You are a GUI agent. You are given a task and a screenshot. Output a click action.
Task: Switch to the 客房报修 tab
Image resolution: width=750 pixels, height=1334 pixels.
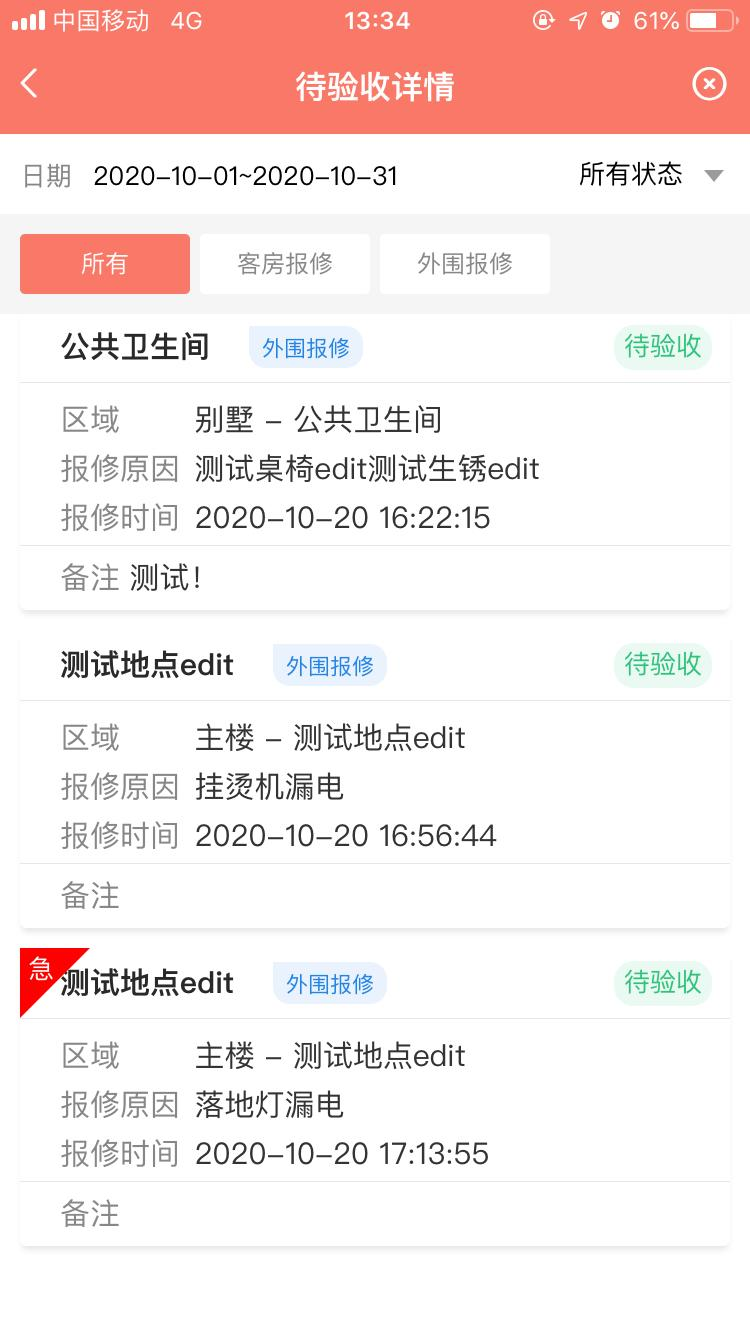[285, 264]
